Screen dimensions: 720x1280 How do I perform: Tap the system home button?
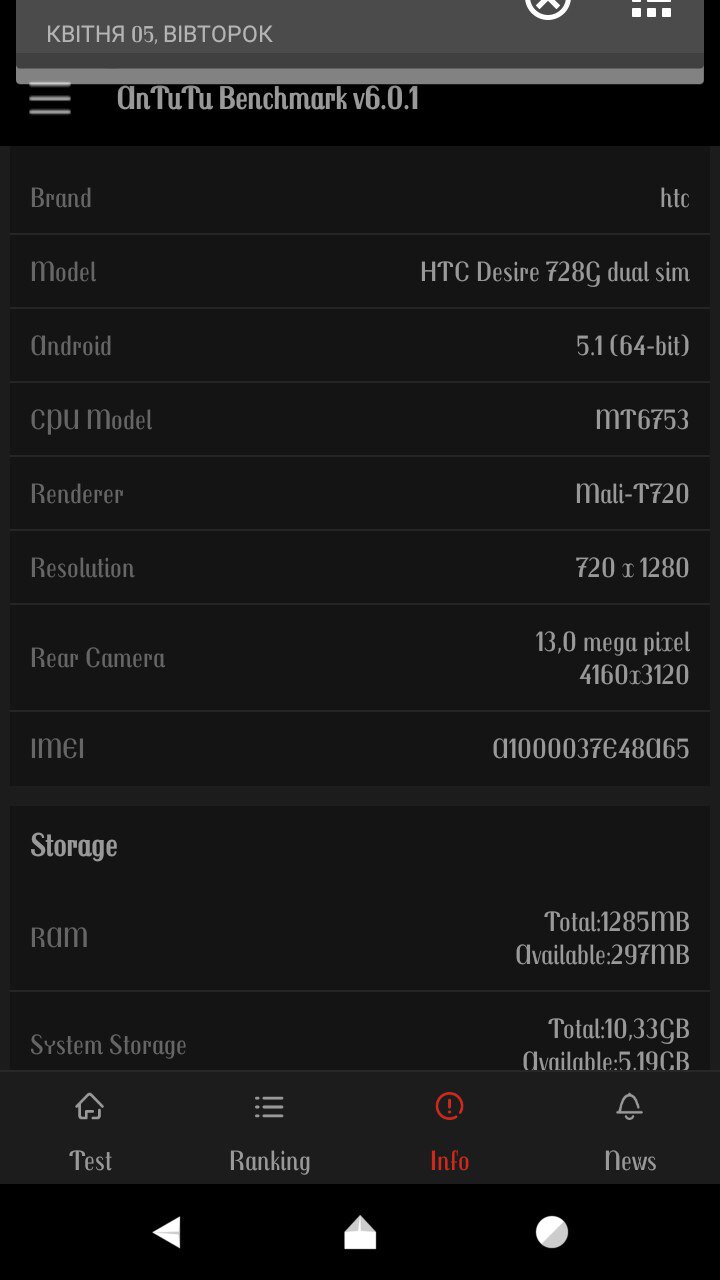click(x=360, y=1232)
